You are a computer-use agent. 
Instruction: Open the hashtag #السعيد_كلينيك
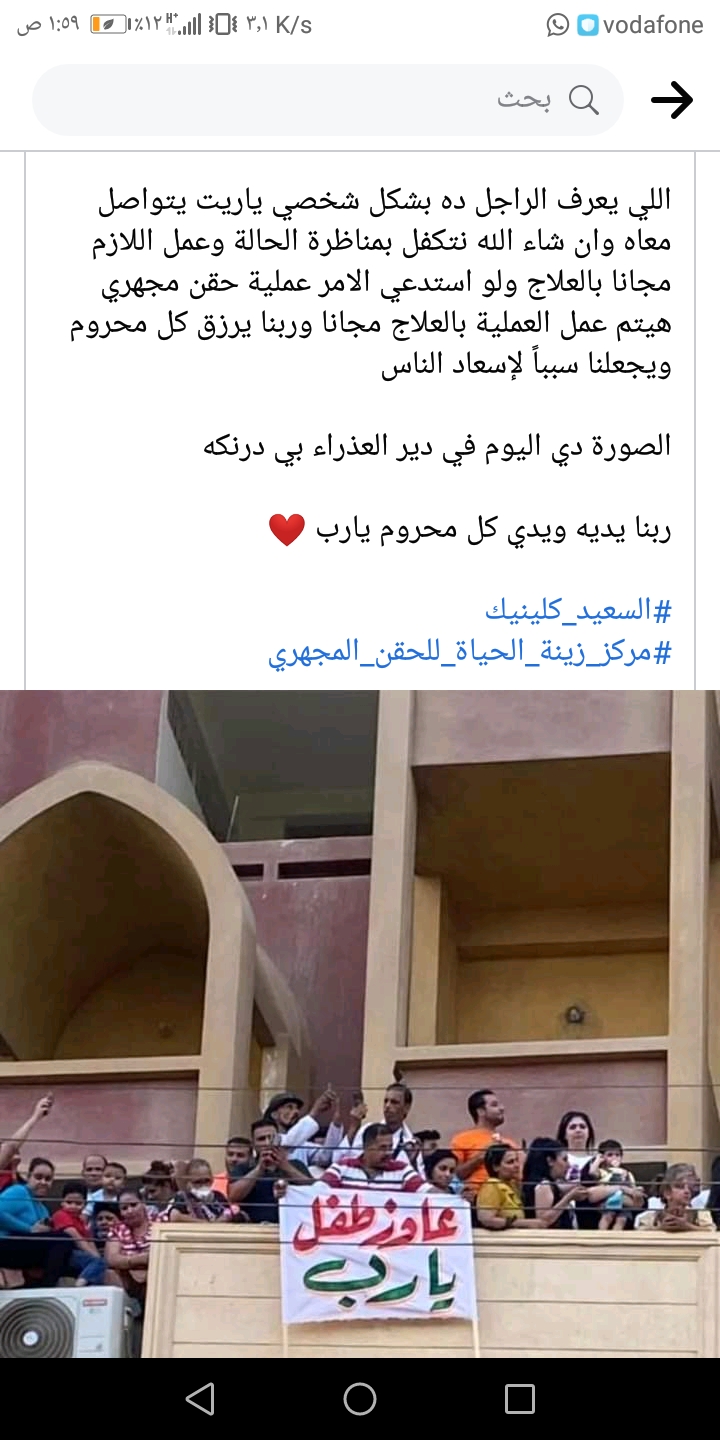578,609
